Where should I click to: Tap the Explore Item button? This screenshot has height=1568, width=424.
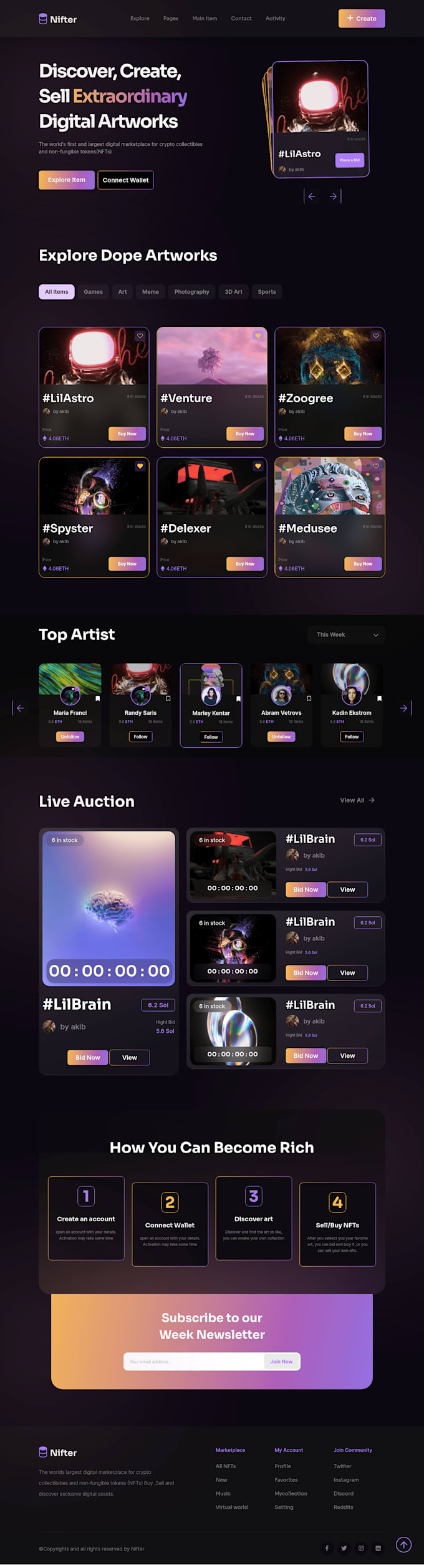[x=67, y=180]
